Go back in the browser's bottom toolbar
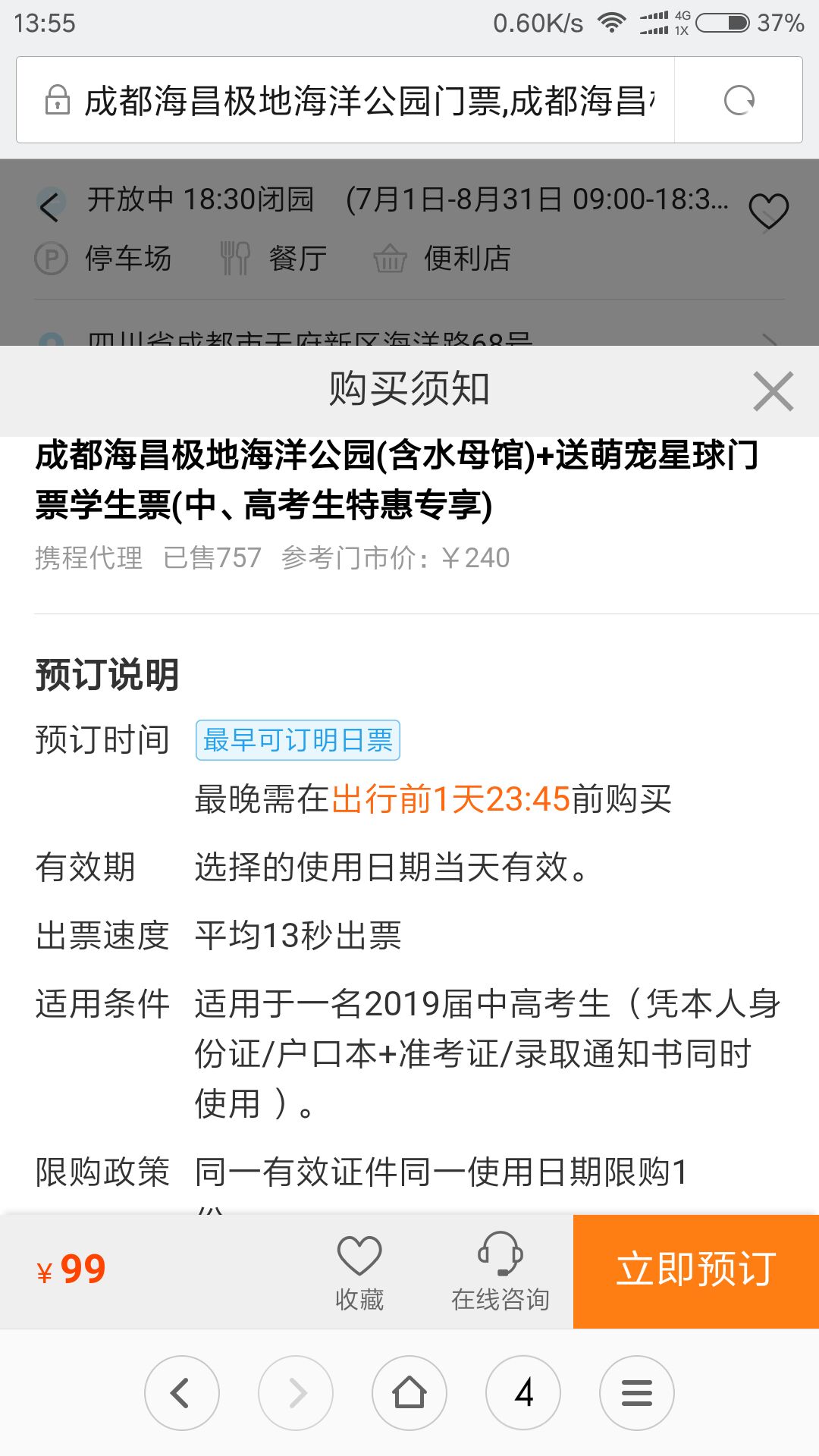The image size is (819, 1456). point(182,1393)
